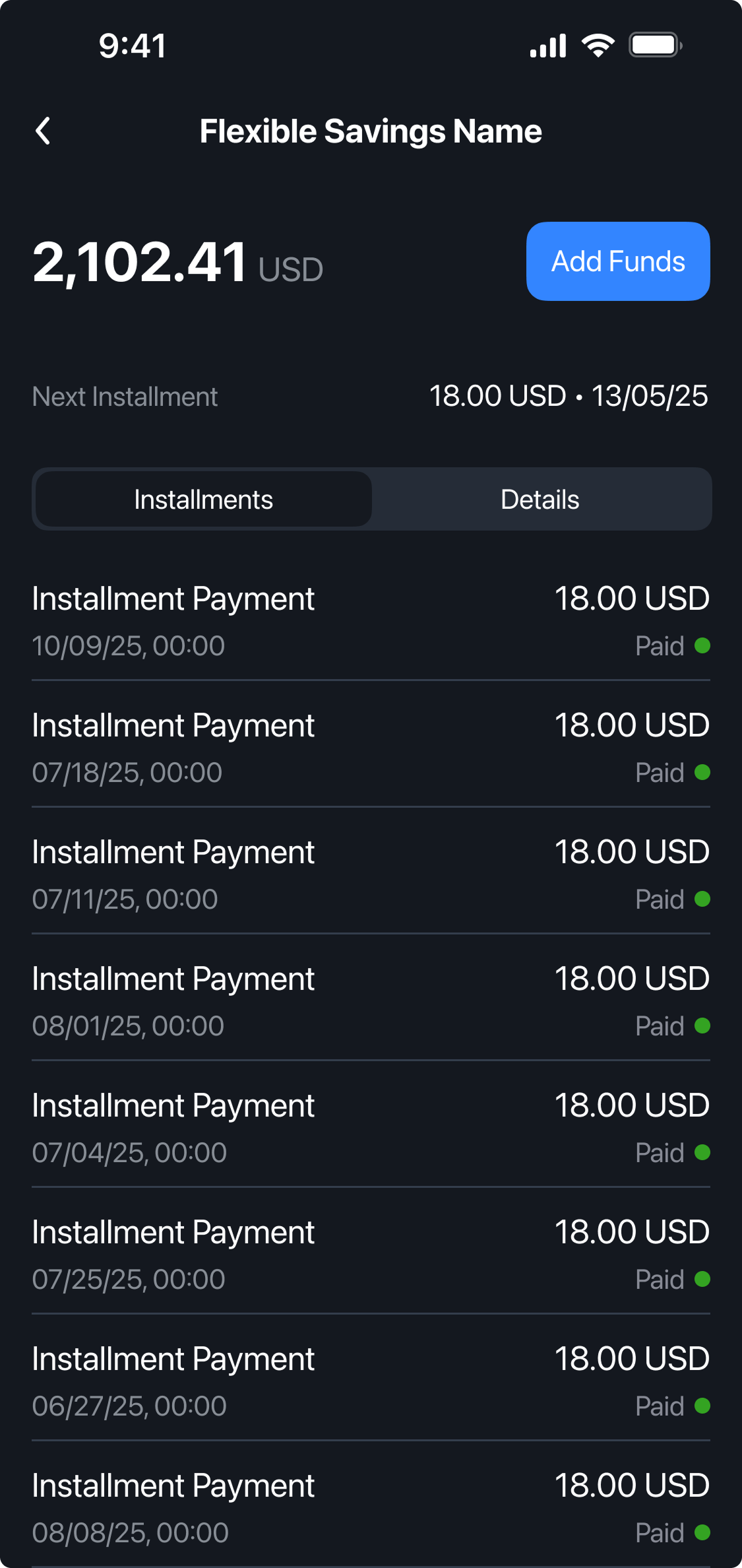Tap the green Paid dot on 10/09/25 payment
Viewport: 742px width, 1568px height.
pos(702,646)
